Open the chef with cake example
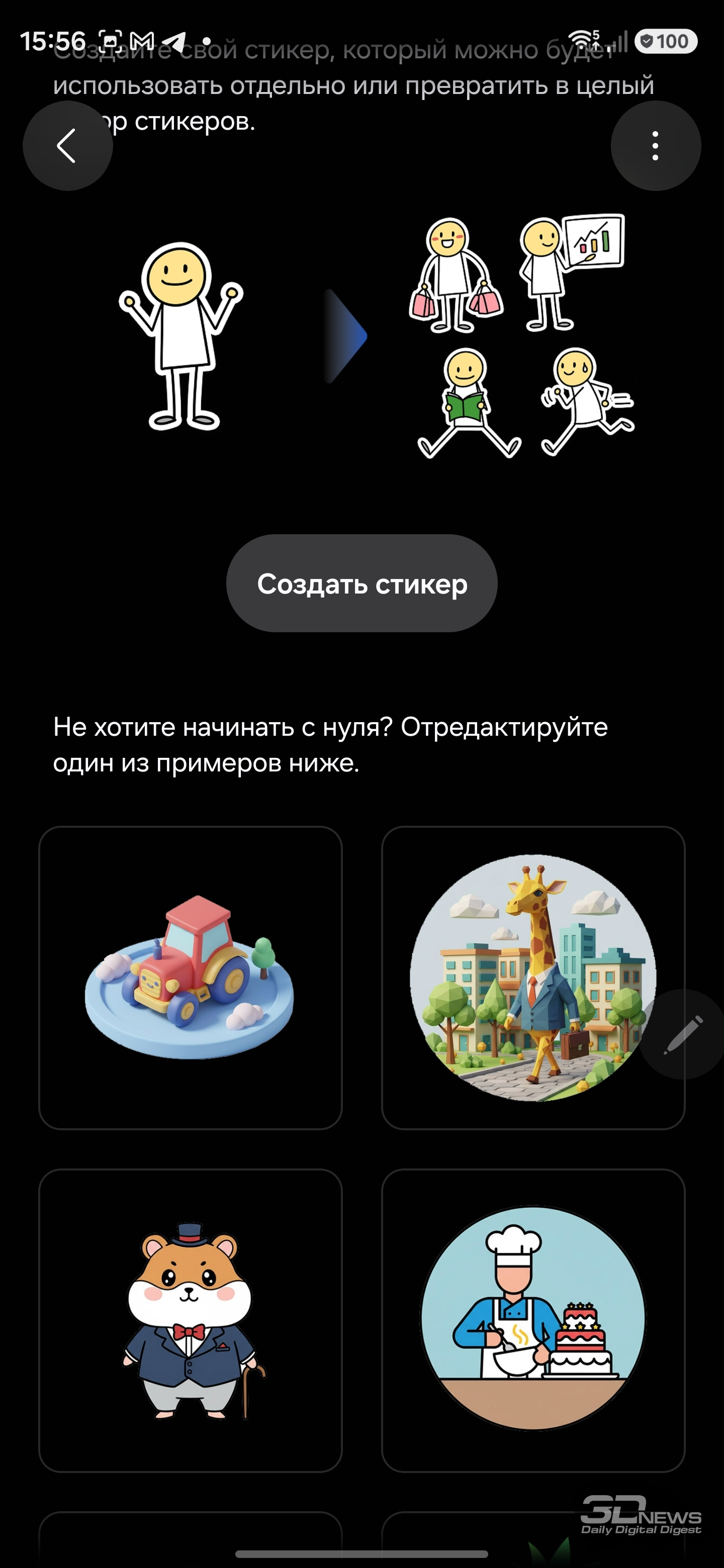 (x=533, y=1320)
